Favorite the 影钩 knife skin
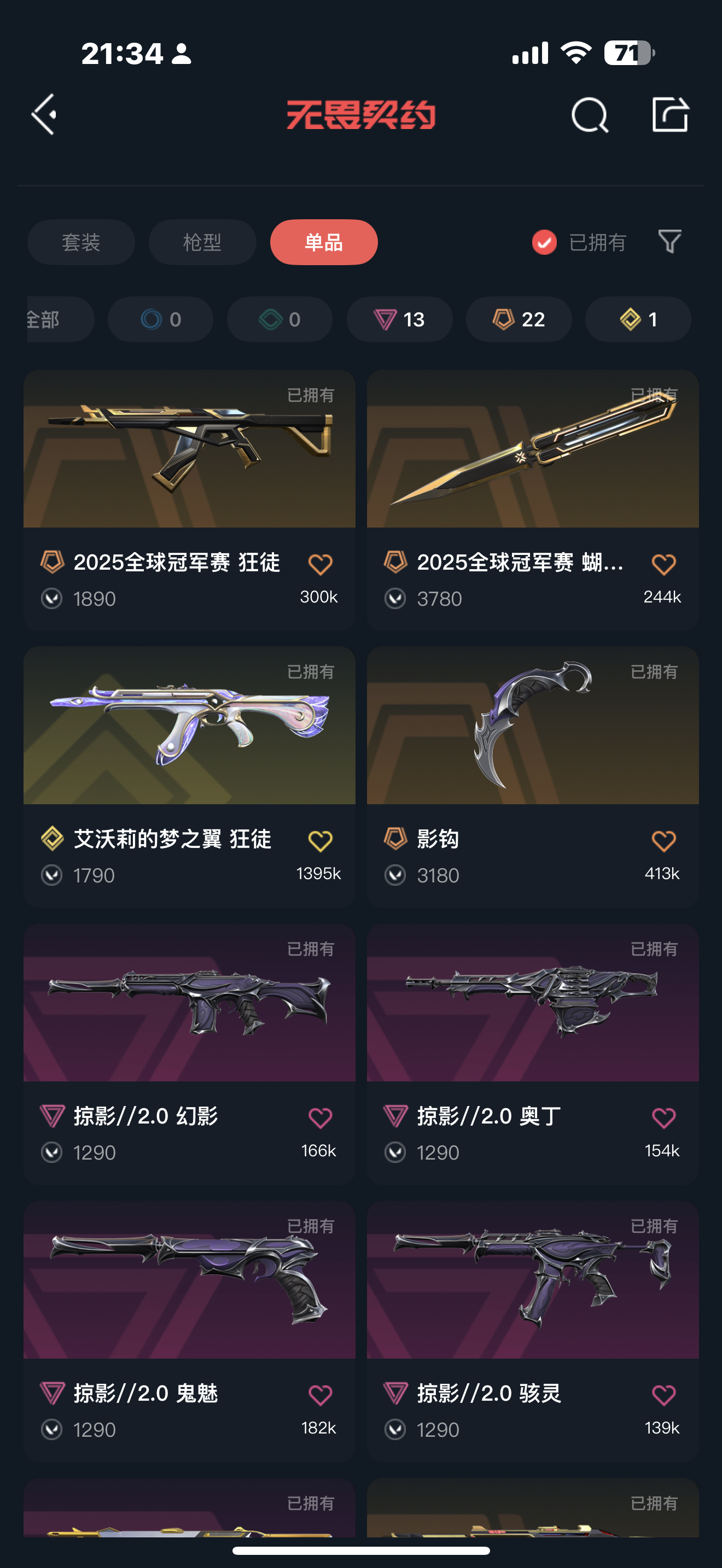 pos(663,841)
